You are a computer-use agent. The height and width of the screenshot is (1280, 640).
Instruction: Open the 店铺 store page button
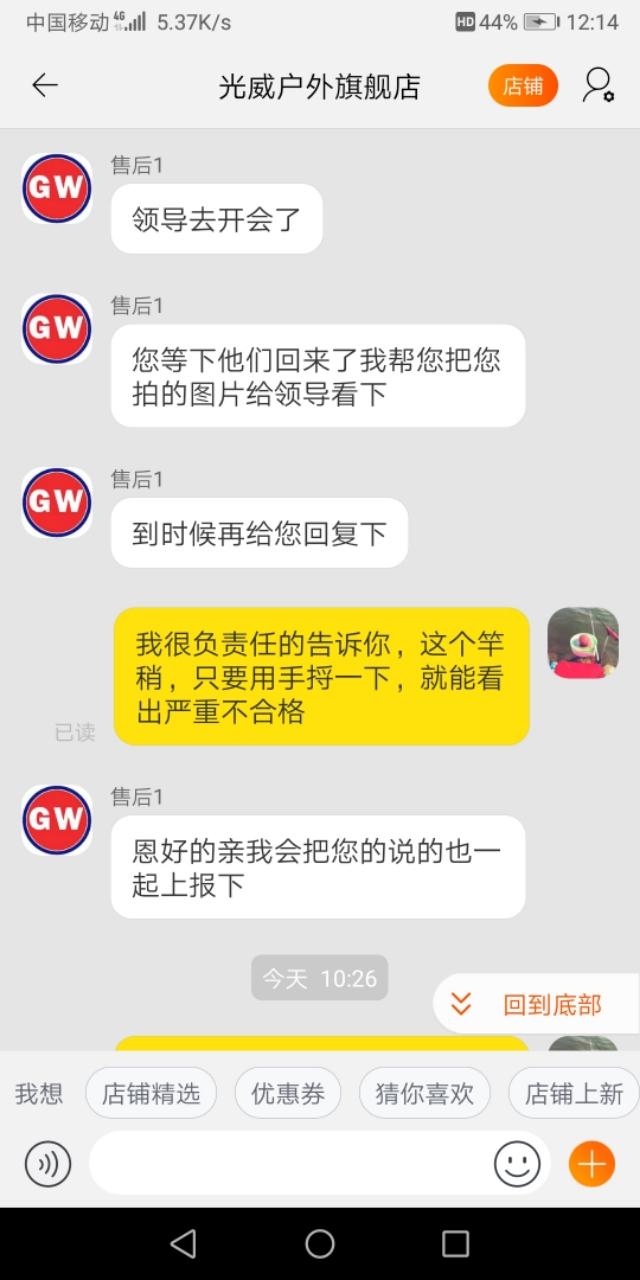523,86
